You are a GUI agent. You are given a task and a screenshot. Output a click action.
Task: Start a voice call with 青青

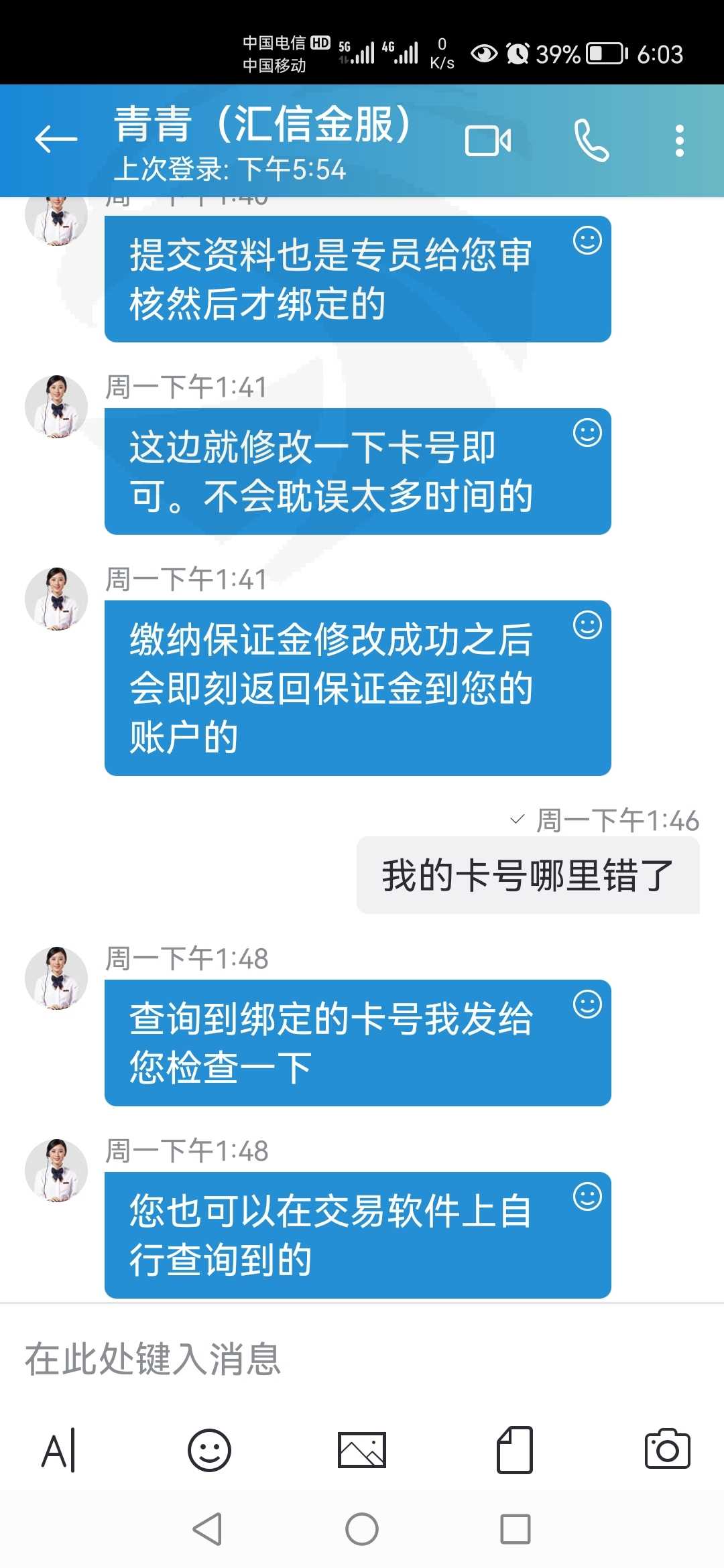click(x=591, y=141)
